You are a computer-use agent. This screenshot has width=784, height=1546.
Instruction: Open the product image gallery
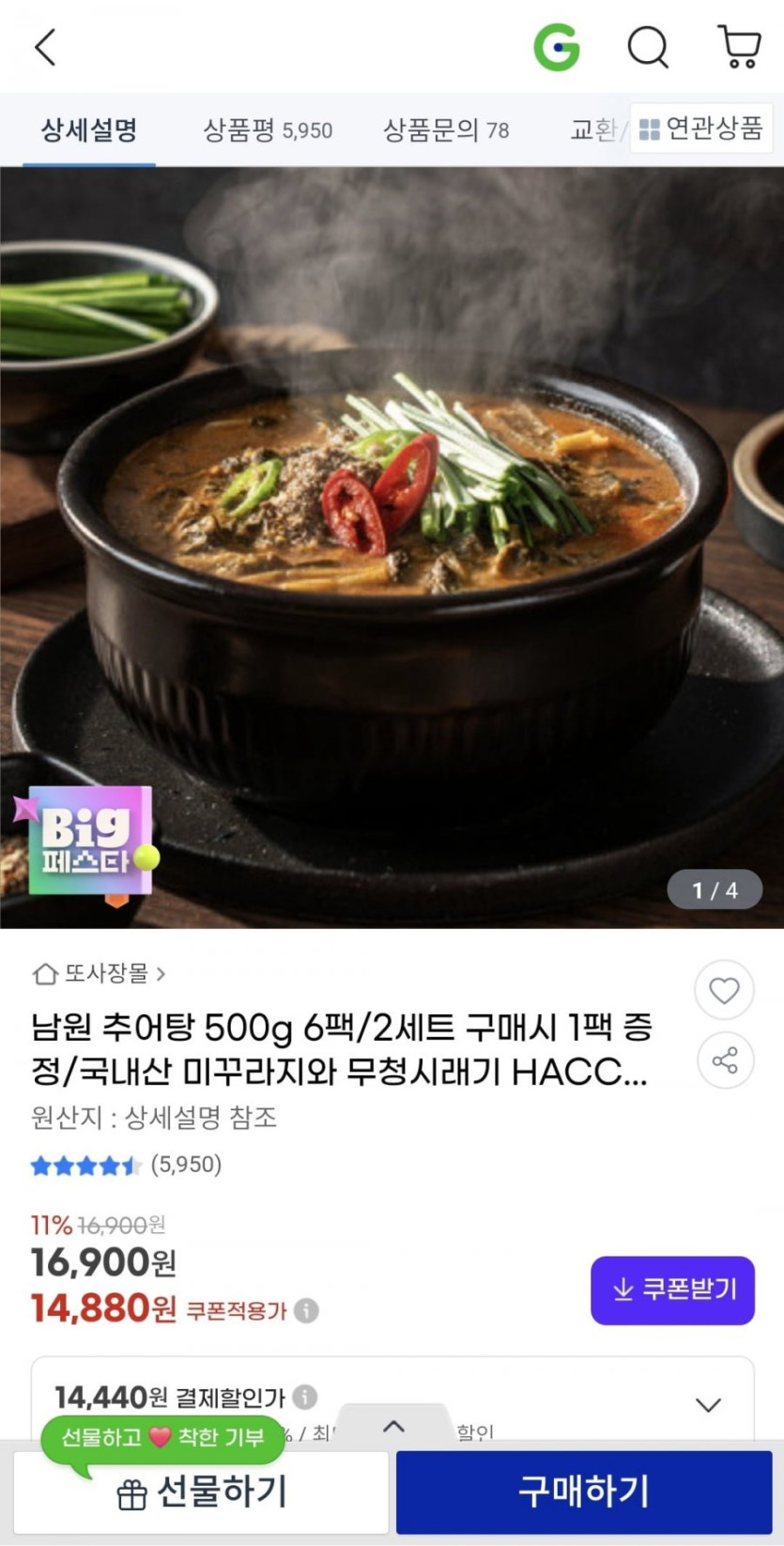pyautogui.click(x=392, y=548)
